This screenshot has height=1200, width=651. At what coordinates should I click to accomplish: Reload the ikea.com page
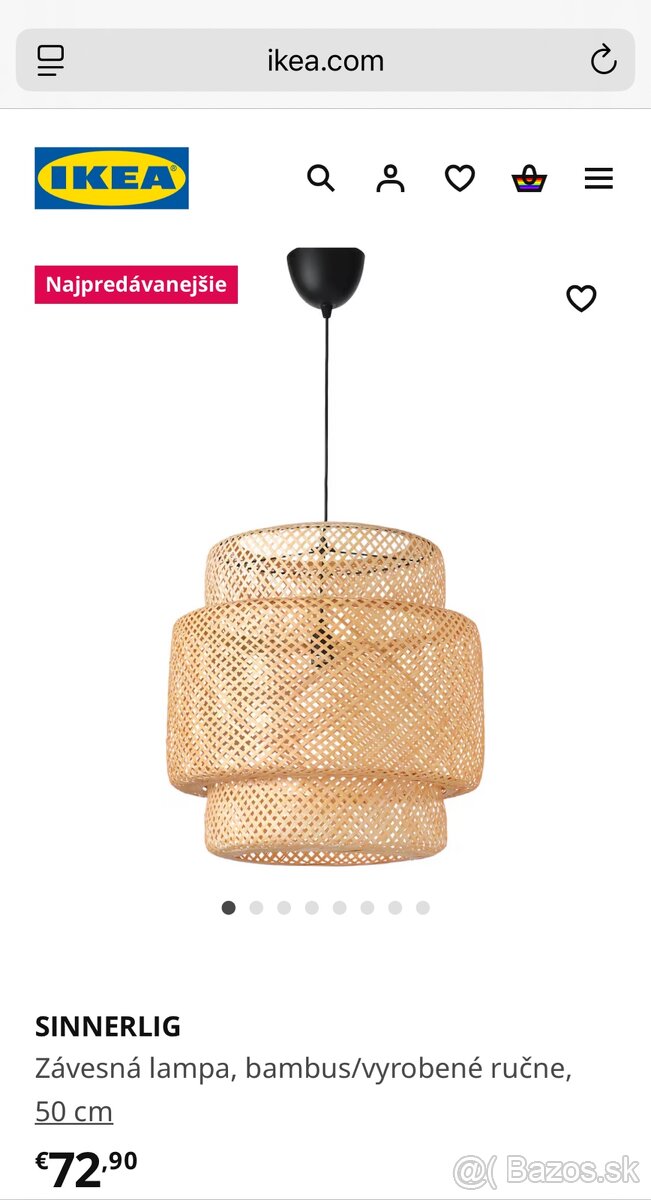pyautogui.click(x=603, y=60)
